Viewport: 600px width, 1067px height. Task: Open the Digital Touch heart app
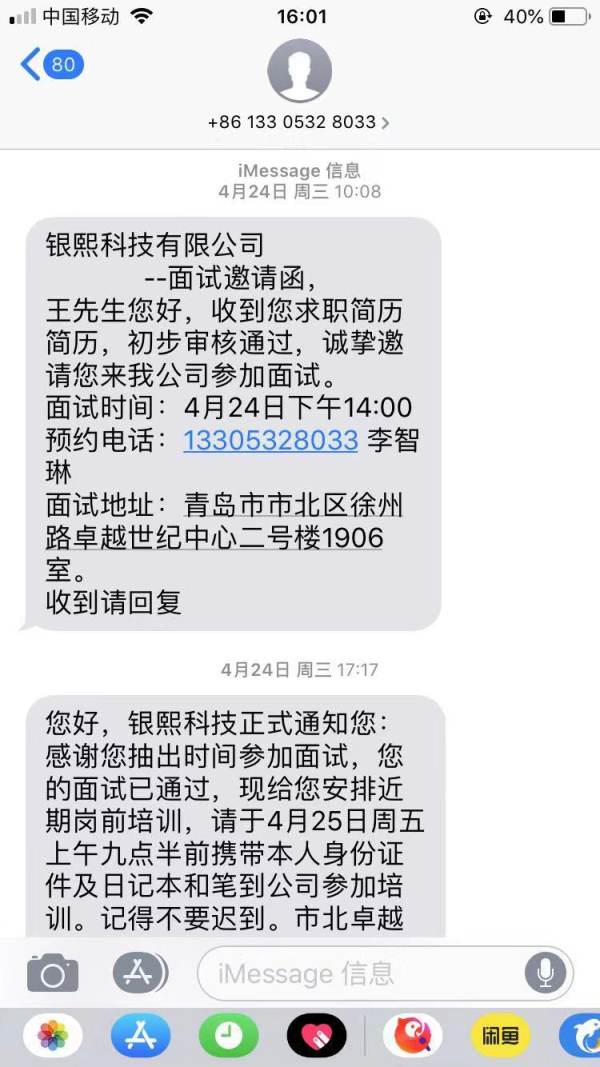pyautogui.click(x=316, y=1036)
